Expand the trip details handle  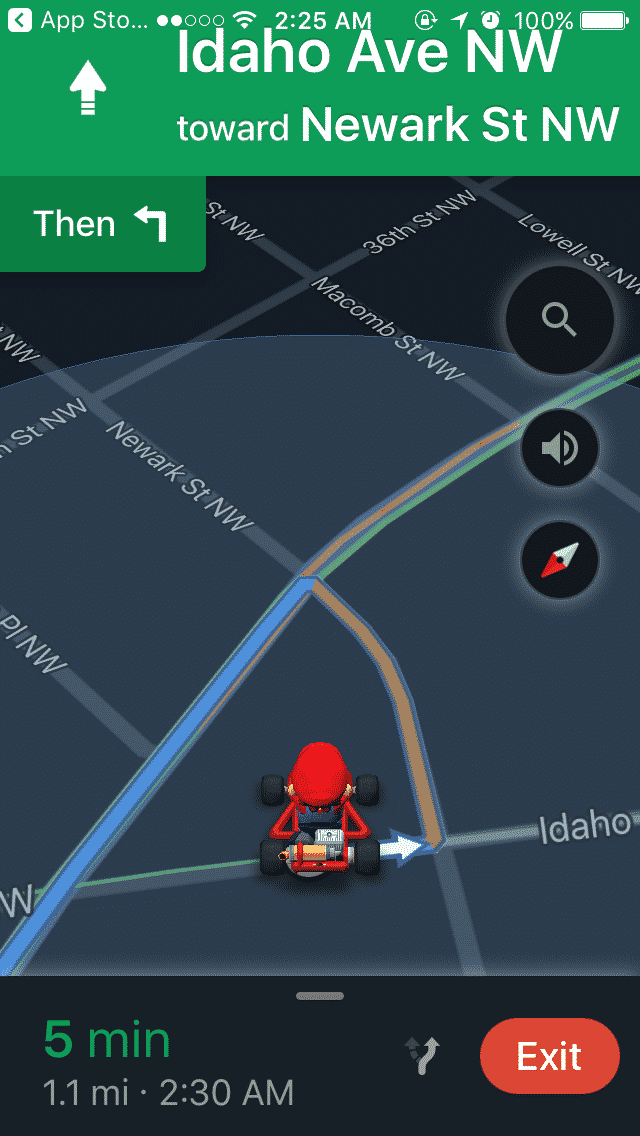point(320,996)
